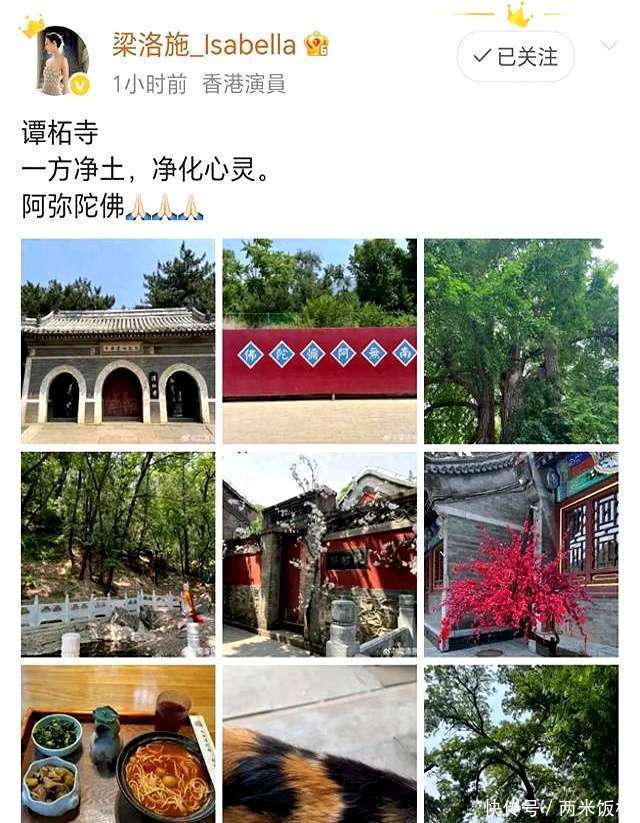View the noodle meal photo
Image resolution: width=640 pixels, height=823 pixels.
(x=118, y=744)
